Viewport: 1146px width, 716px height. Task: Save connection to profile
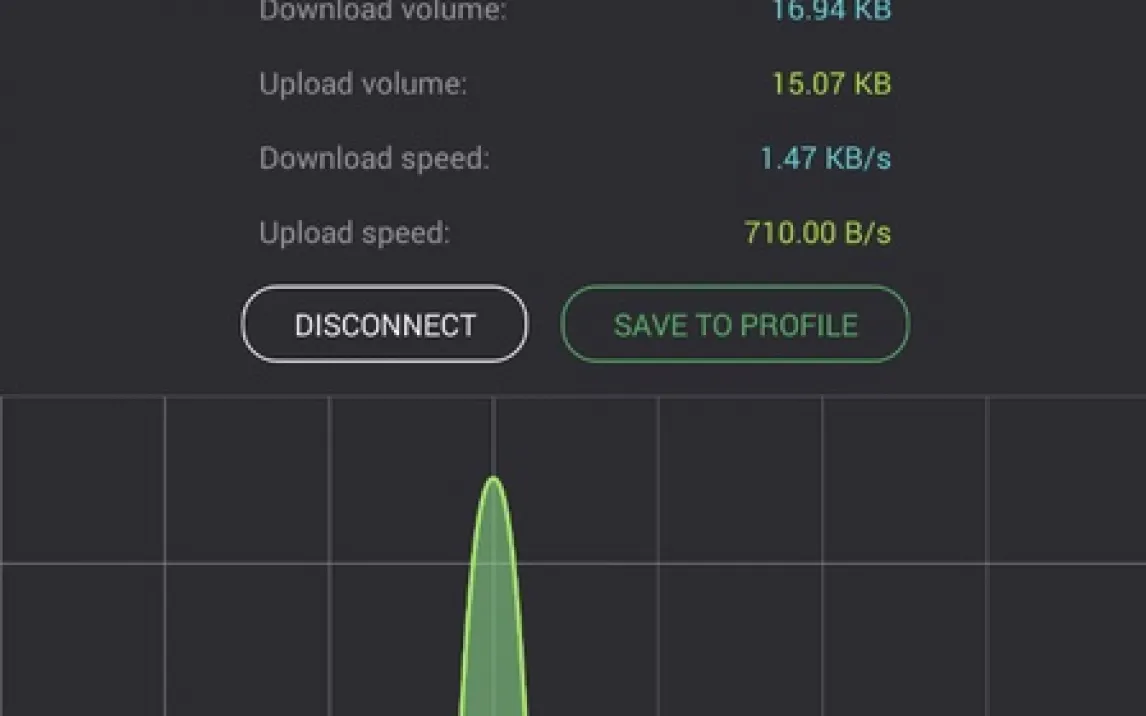735,324
